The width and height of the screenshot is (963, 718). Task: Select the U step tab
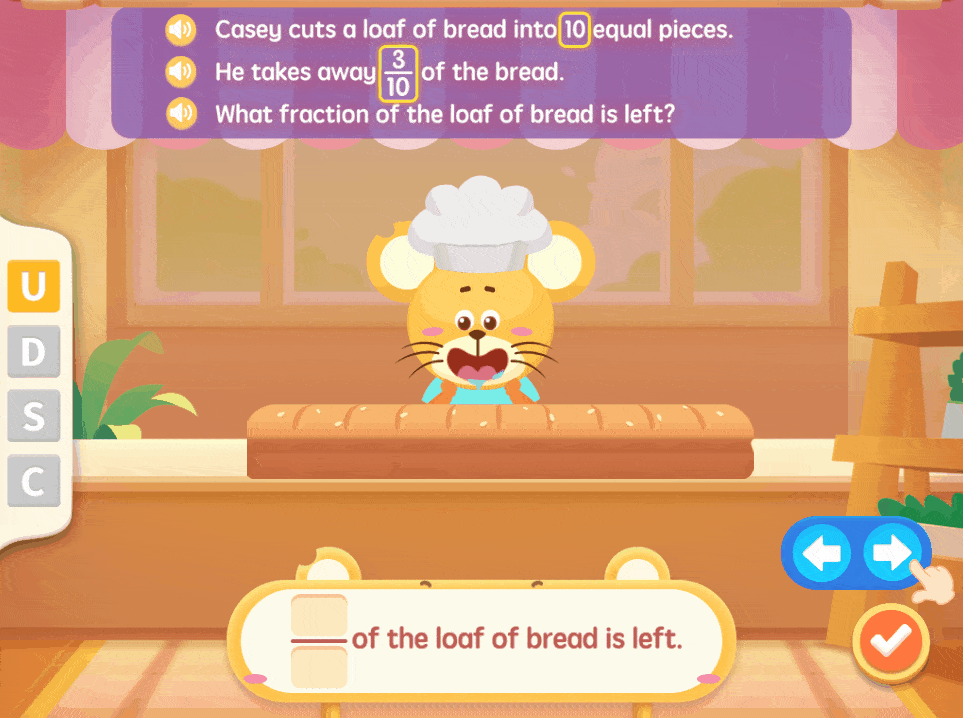click(x=34, y=286)
